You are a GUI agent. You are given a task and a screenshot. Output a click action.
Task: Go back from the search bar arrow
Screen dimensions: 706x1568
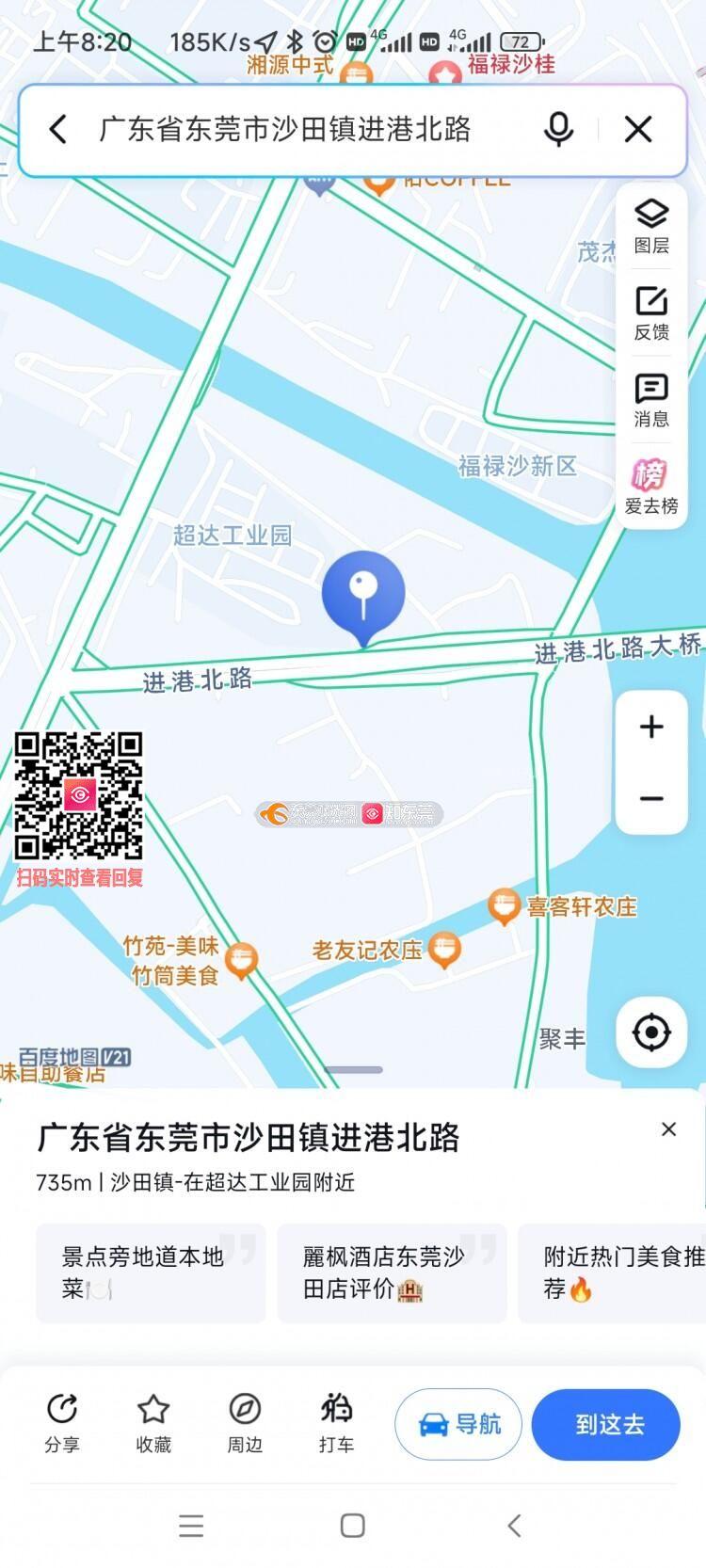coord(58,129)
